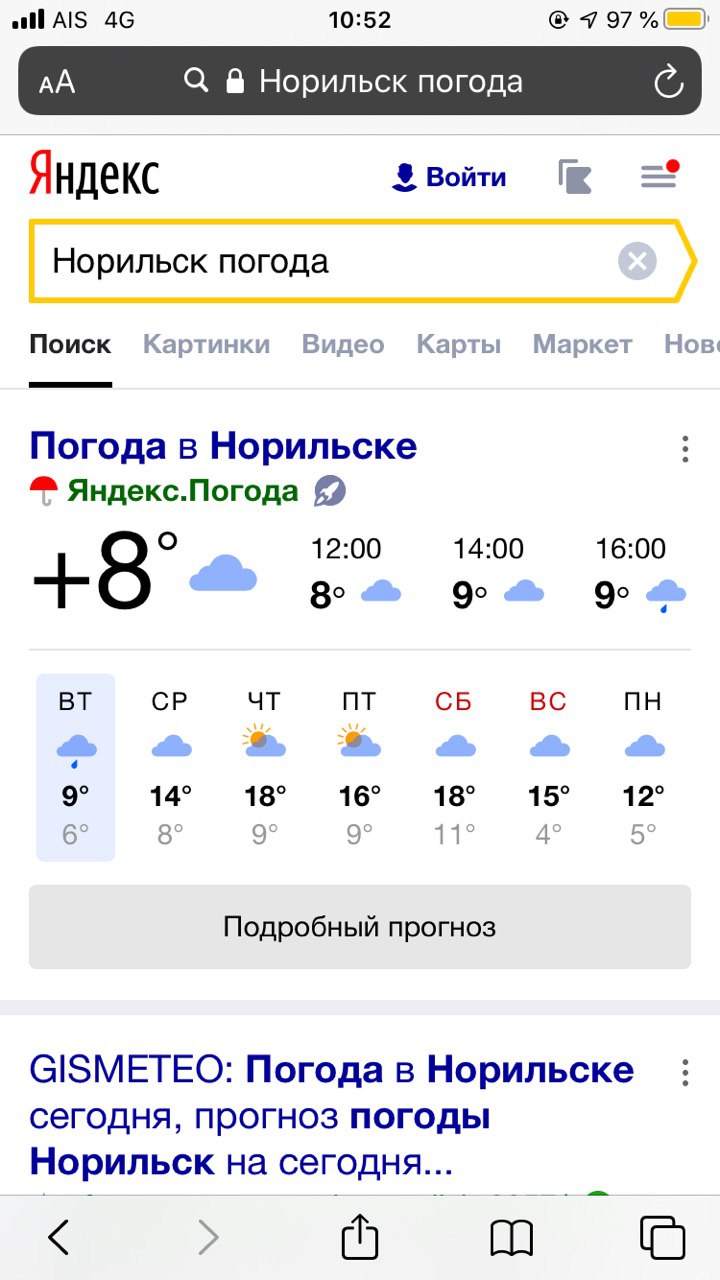Tap the Подробный прогноз button

(360, 927)
